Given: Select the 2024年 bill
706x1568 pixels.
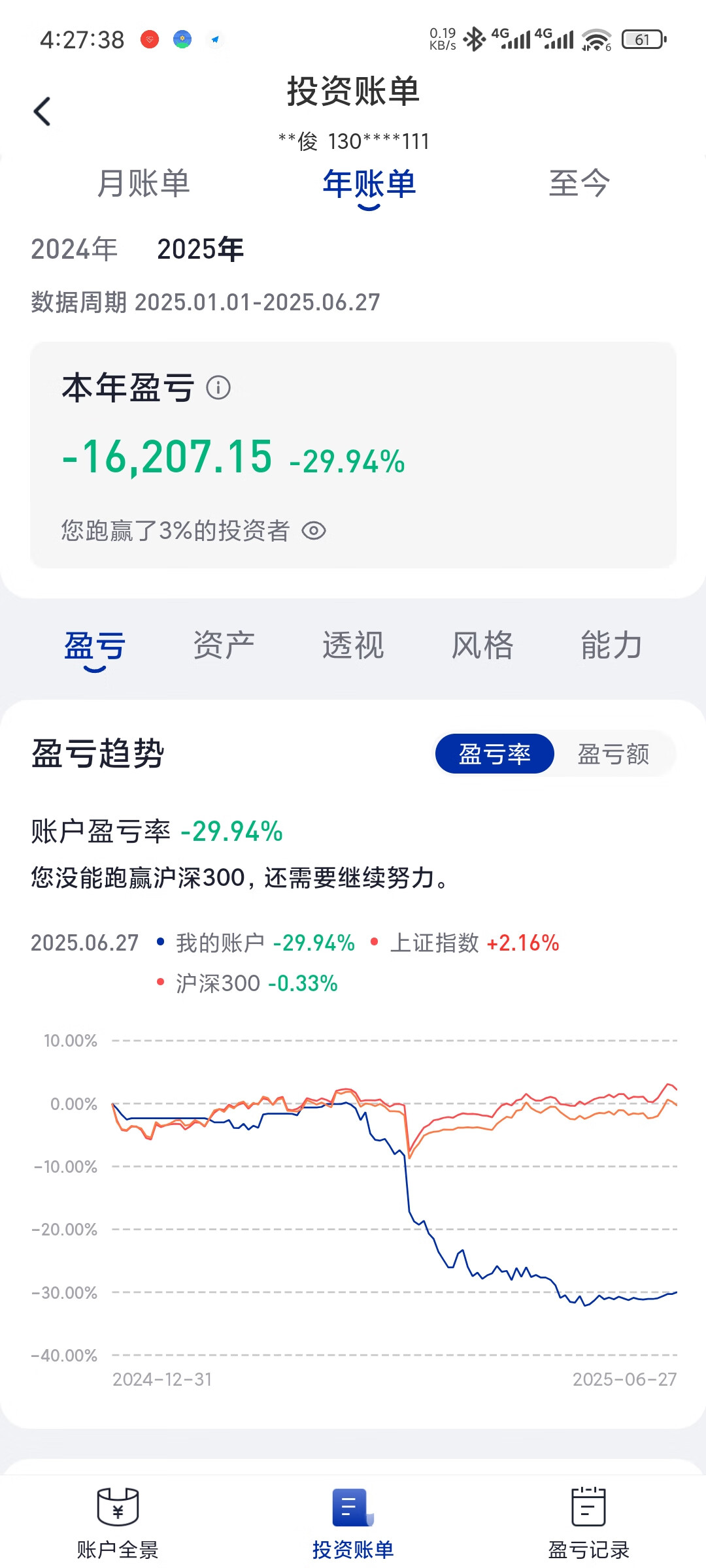Looking at the screenshot, I should [75, 249].
